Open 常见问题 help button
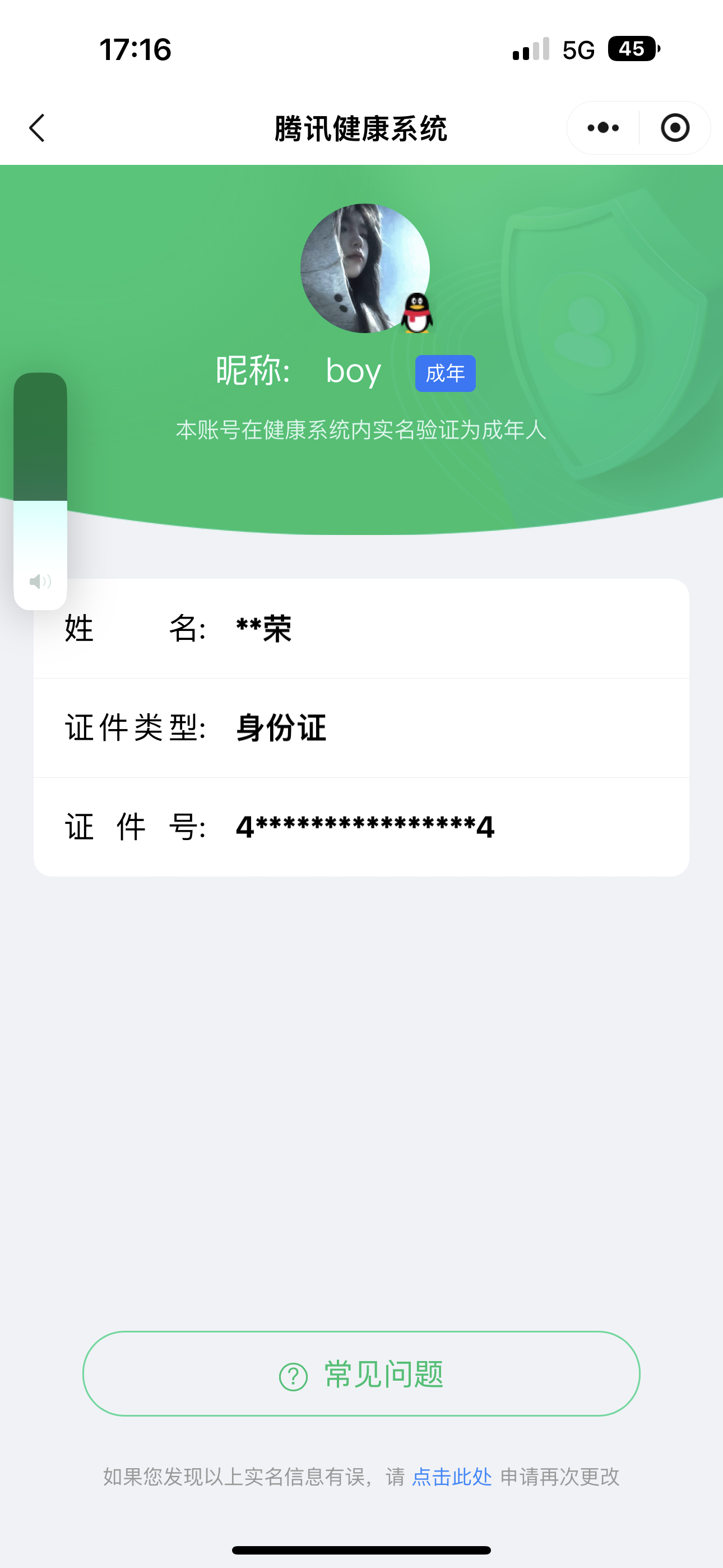 [x=361, y=1374]
